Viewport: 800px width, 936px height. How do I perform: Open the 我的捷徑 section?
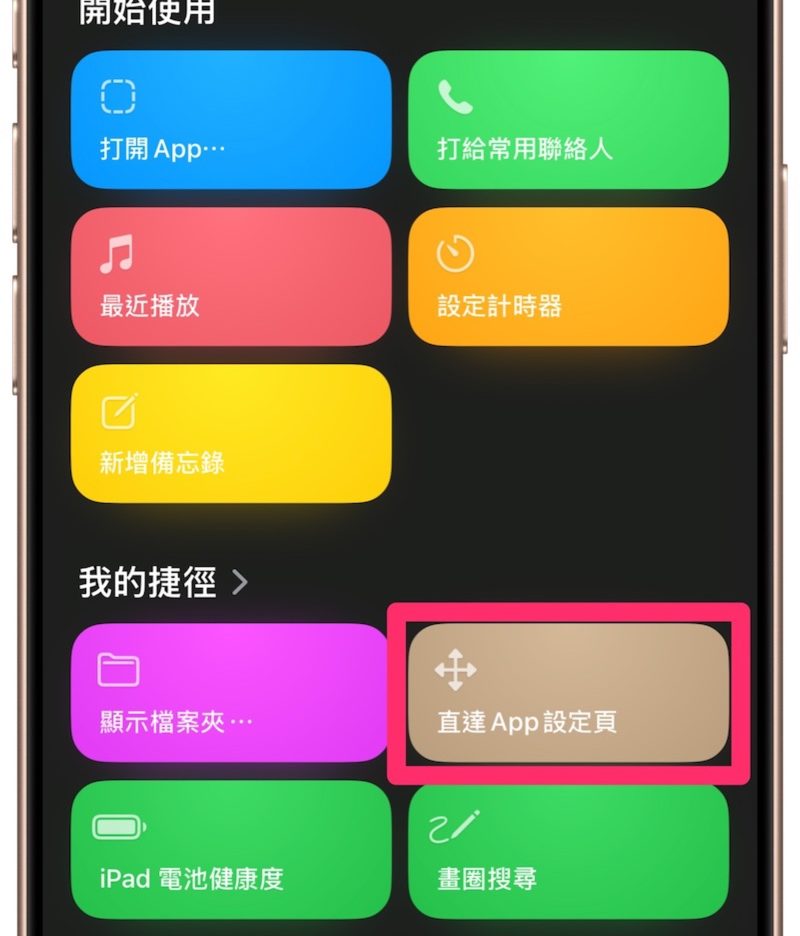pyautogui.click(x=163, y=582)
